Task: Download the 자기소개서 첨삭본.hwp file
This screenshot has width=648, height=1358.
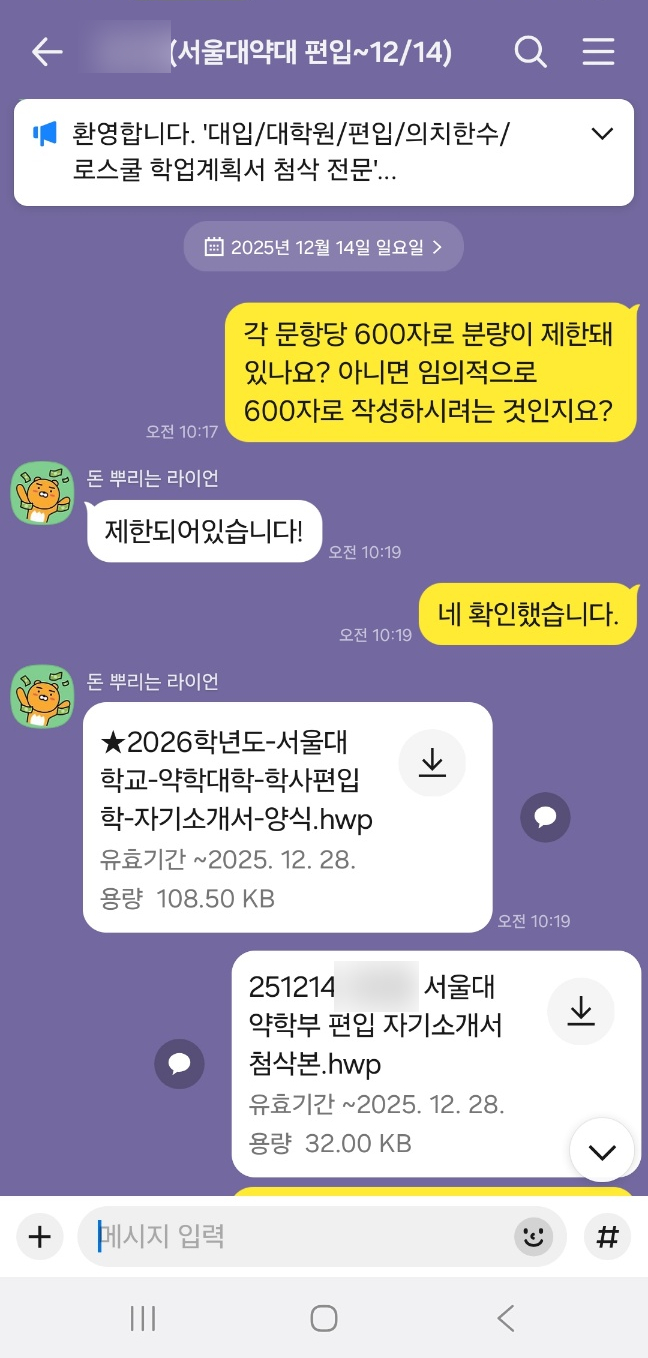Action: tap(581, 1012)
